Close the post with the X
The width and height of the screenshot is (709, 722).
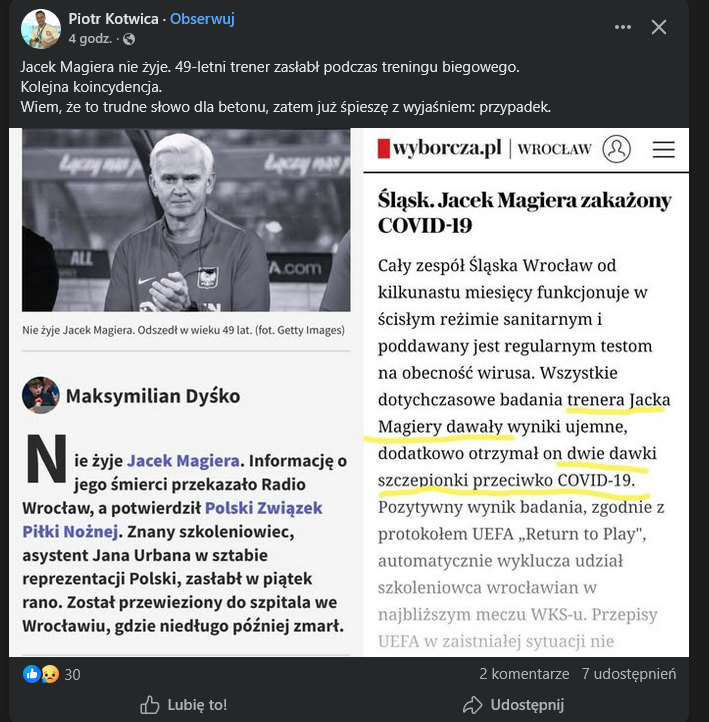[x=659, y=28]
